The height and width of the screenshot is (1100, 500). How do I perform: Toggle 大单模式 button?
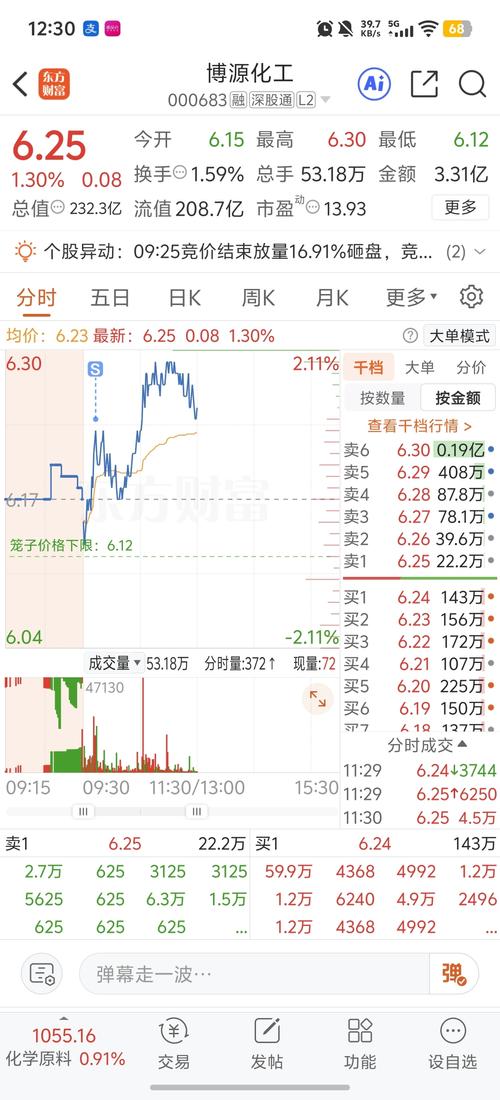459,336
